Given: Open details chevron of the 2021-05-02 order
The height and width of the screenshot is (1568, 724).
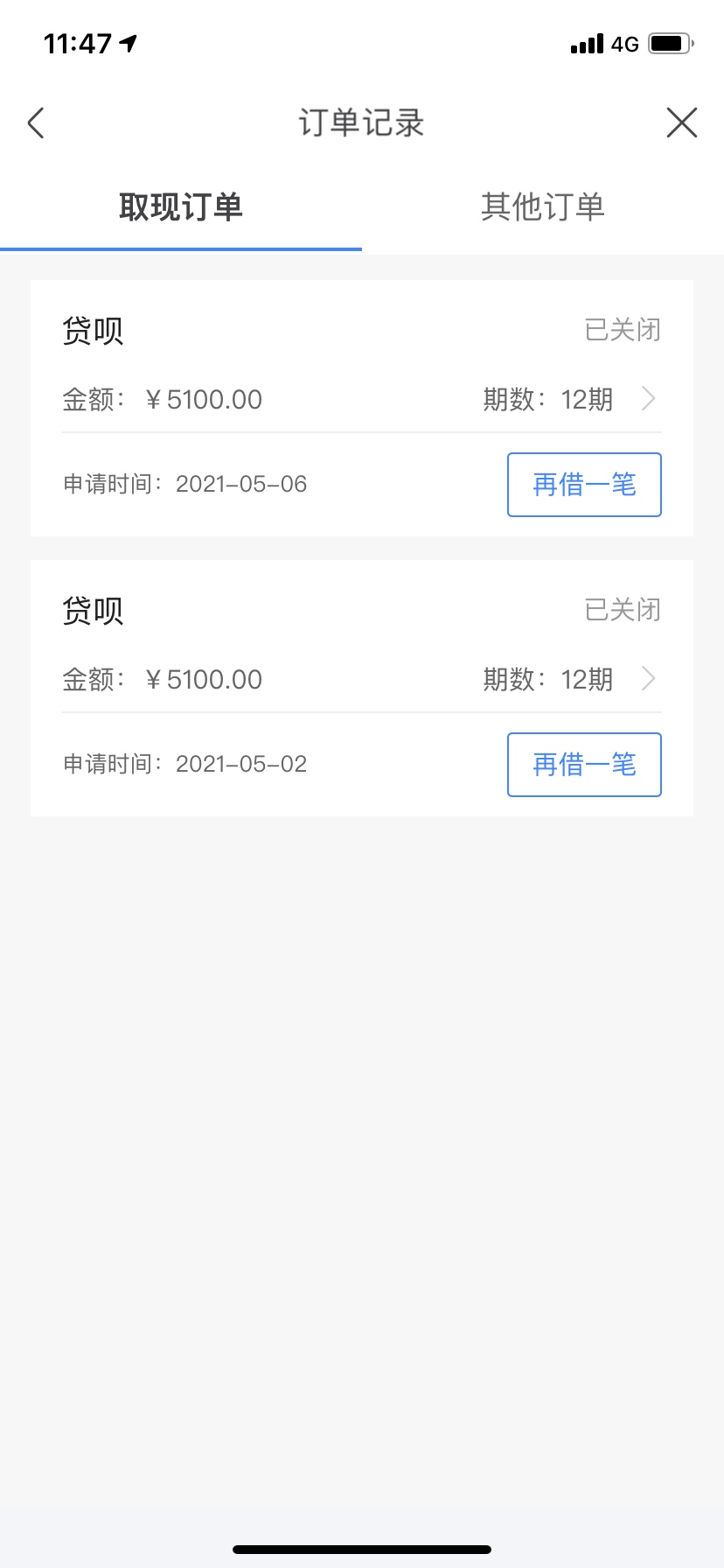Looking at the screenshot, I should click(x=649, y=679).
